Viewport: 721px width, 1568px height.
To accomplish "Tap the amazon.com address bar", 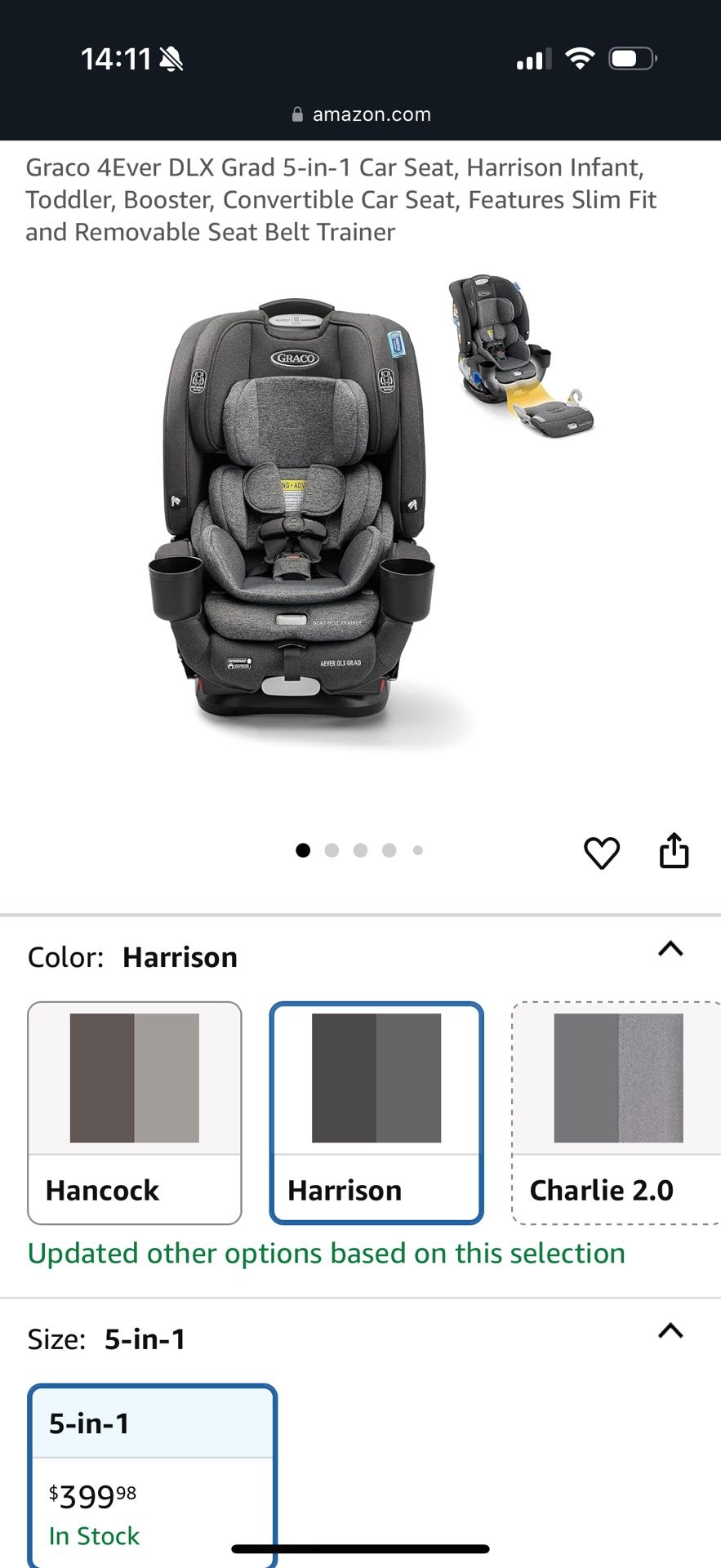I will [x=361, y=114].
